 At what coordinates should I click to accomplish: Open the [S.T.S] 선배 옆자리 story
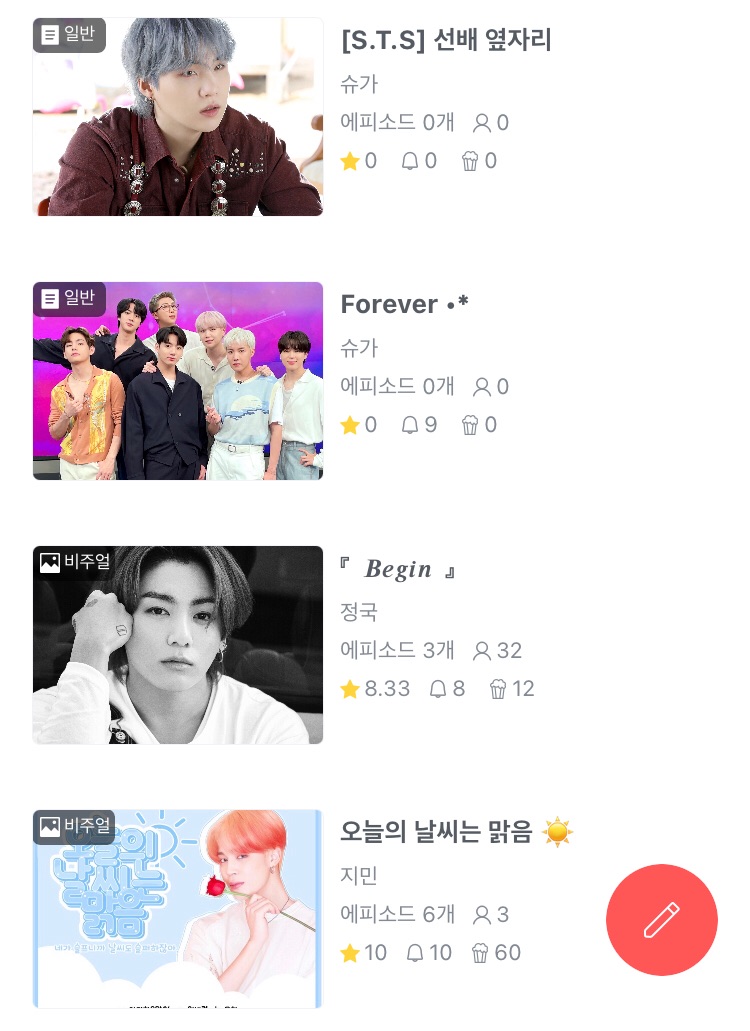tap(446, 41)
